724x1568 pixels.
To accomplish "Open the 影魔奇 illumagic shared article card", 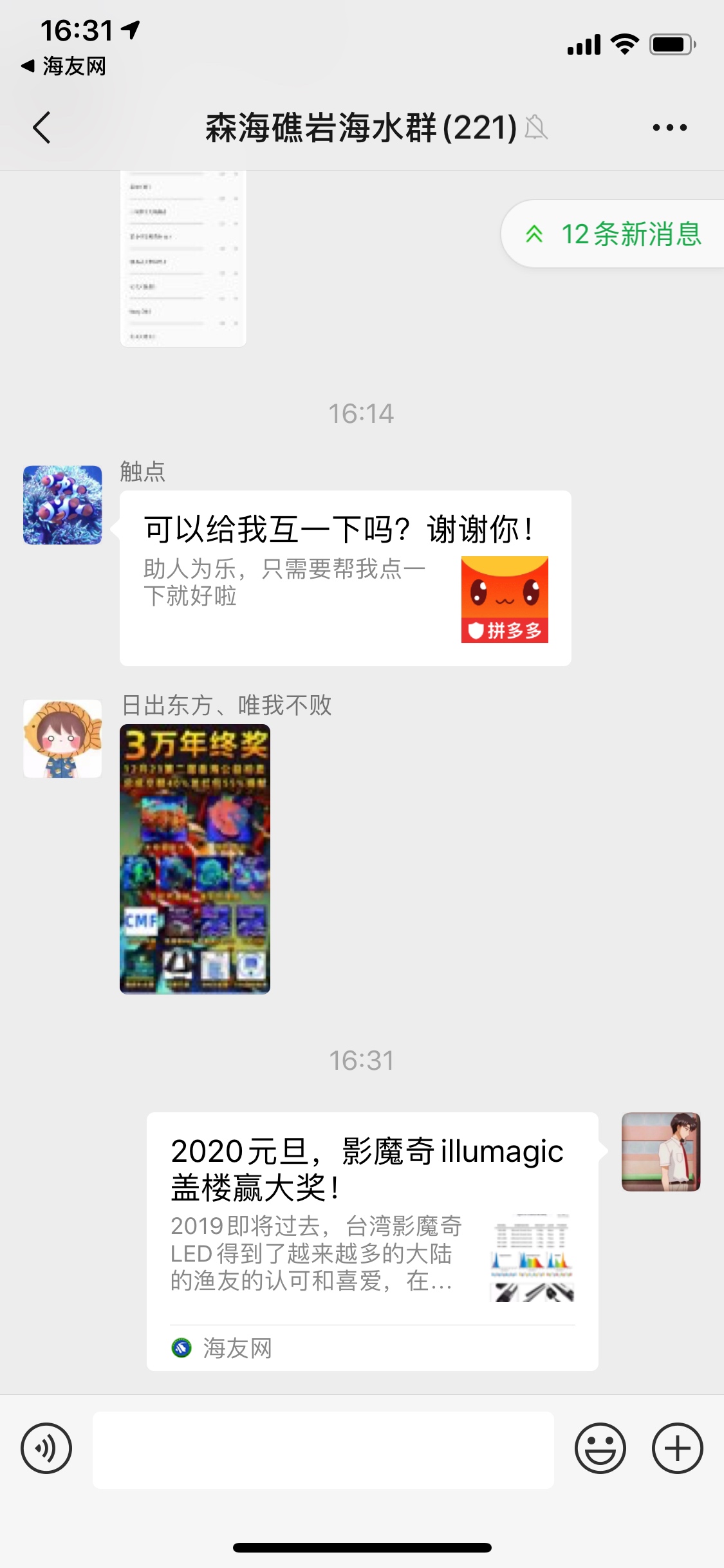I will coord(372,1241).
